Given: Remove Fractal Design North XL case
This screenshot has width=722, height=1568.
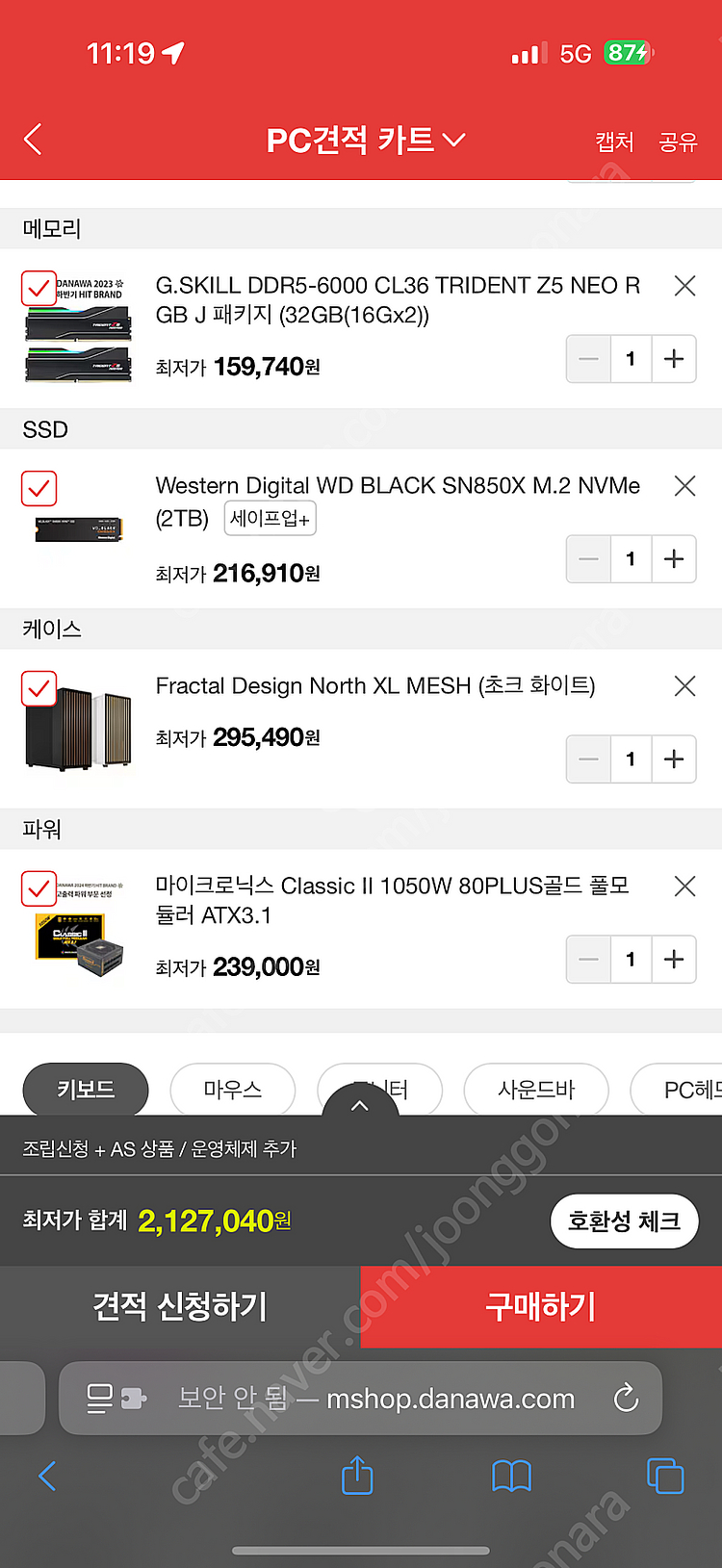Looking at the screenshot, I should pyautogui.click(x=684, y=686).
